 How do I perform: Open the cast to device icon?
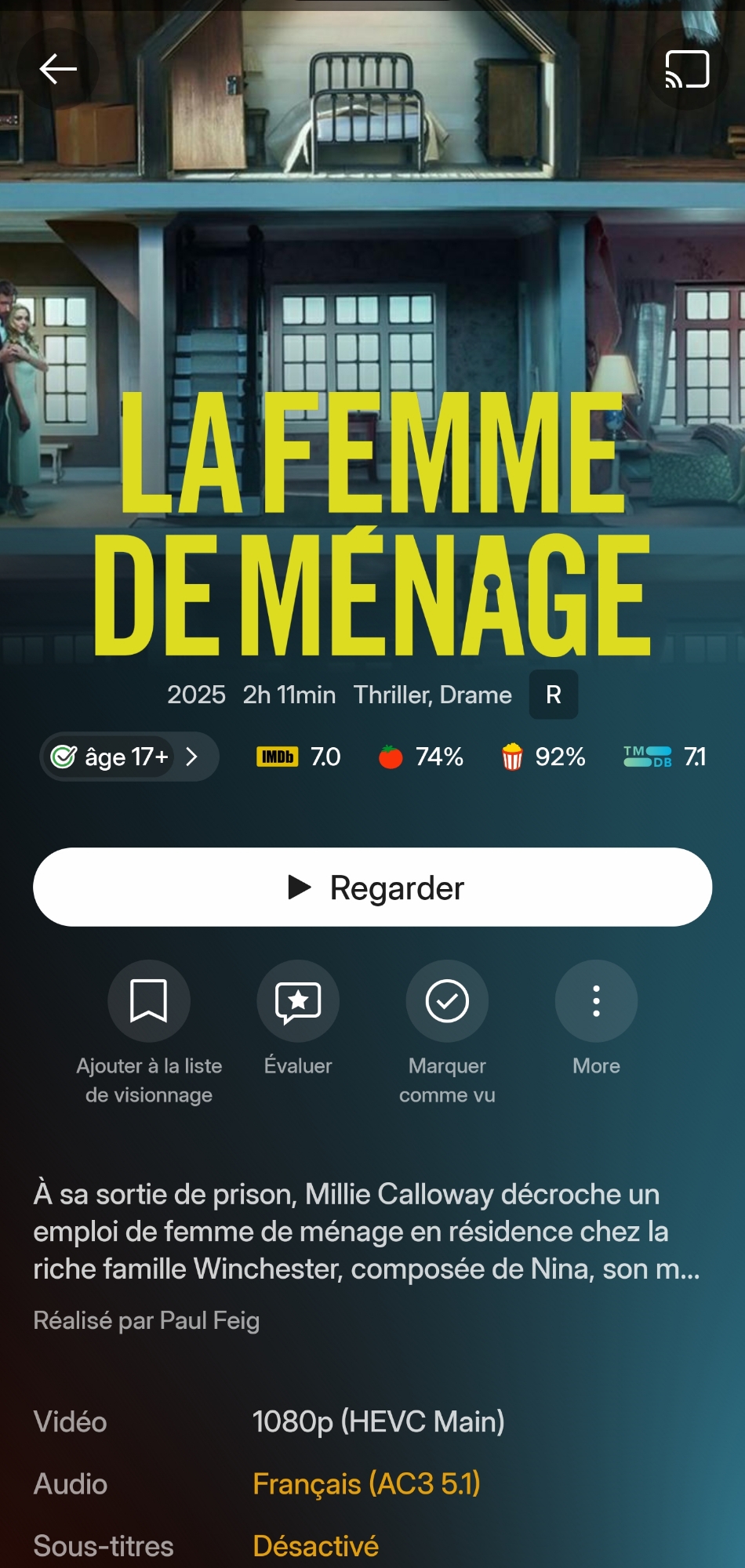pyautogui.click(x=687, y=69)
